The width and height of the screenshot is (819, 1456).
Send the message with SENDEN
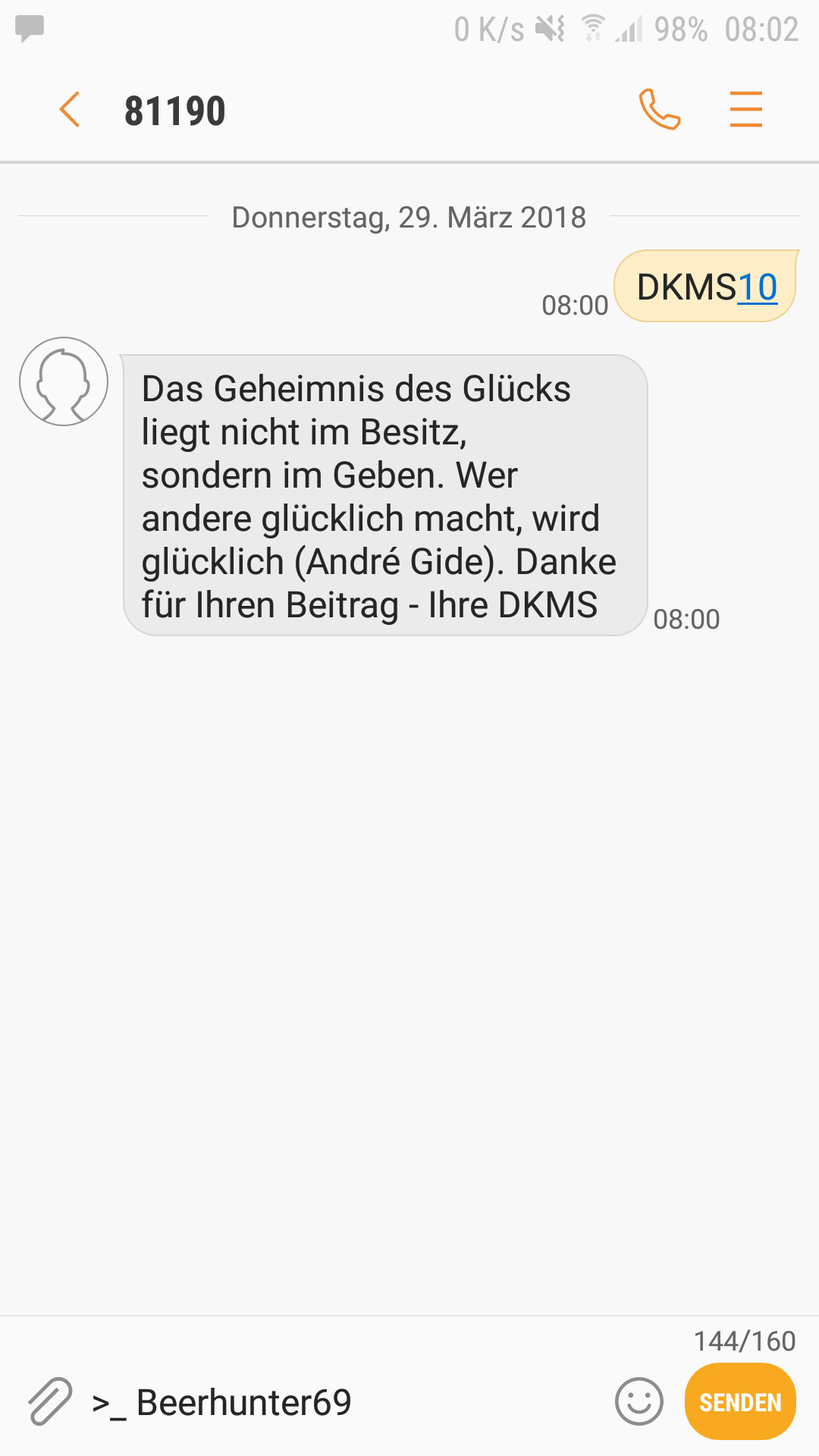(740, 1401)
